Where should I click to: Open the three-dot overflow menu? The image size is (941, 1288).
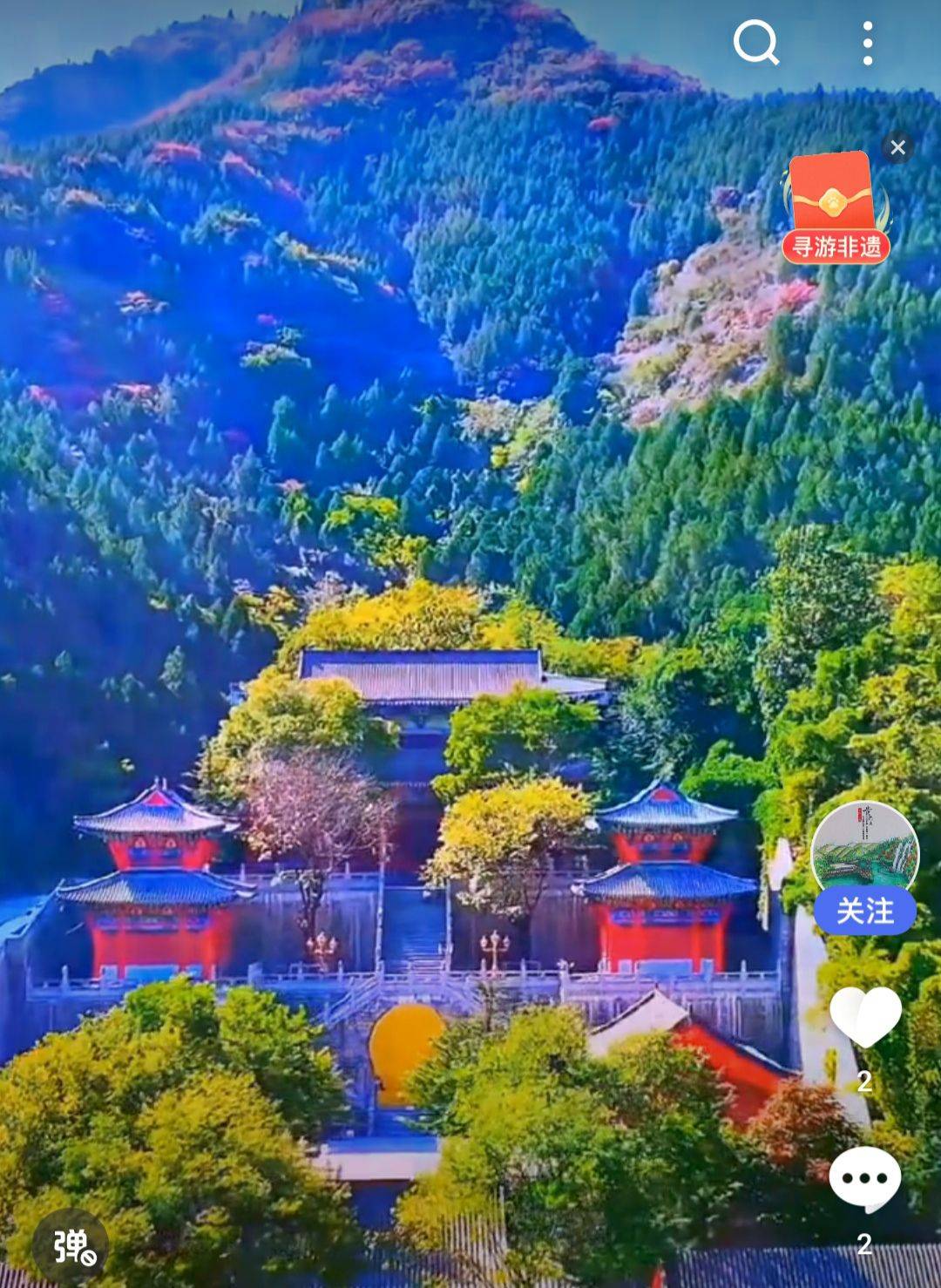coord(867,44)
